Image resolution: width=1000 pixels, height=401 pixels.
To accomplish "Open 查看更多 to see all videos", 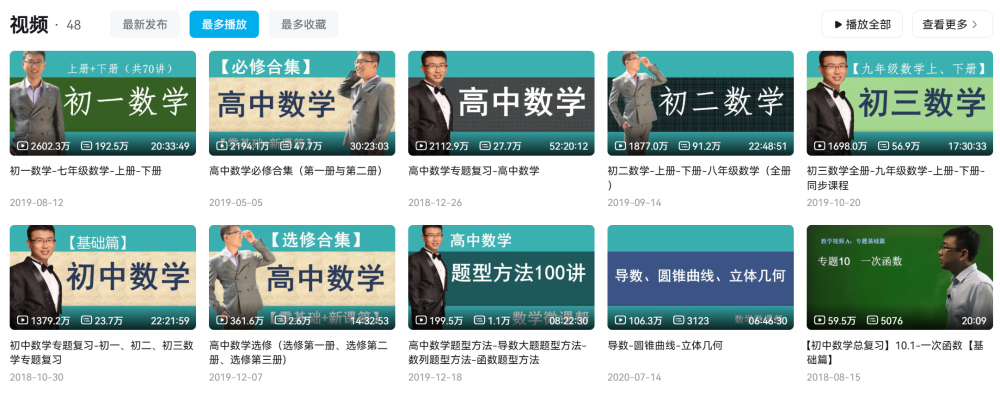I will pos(950,24).
